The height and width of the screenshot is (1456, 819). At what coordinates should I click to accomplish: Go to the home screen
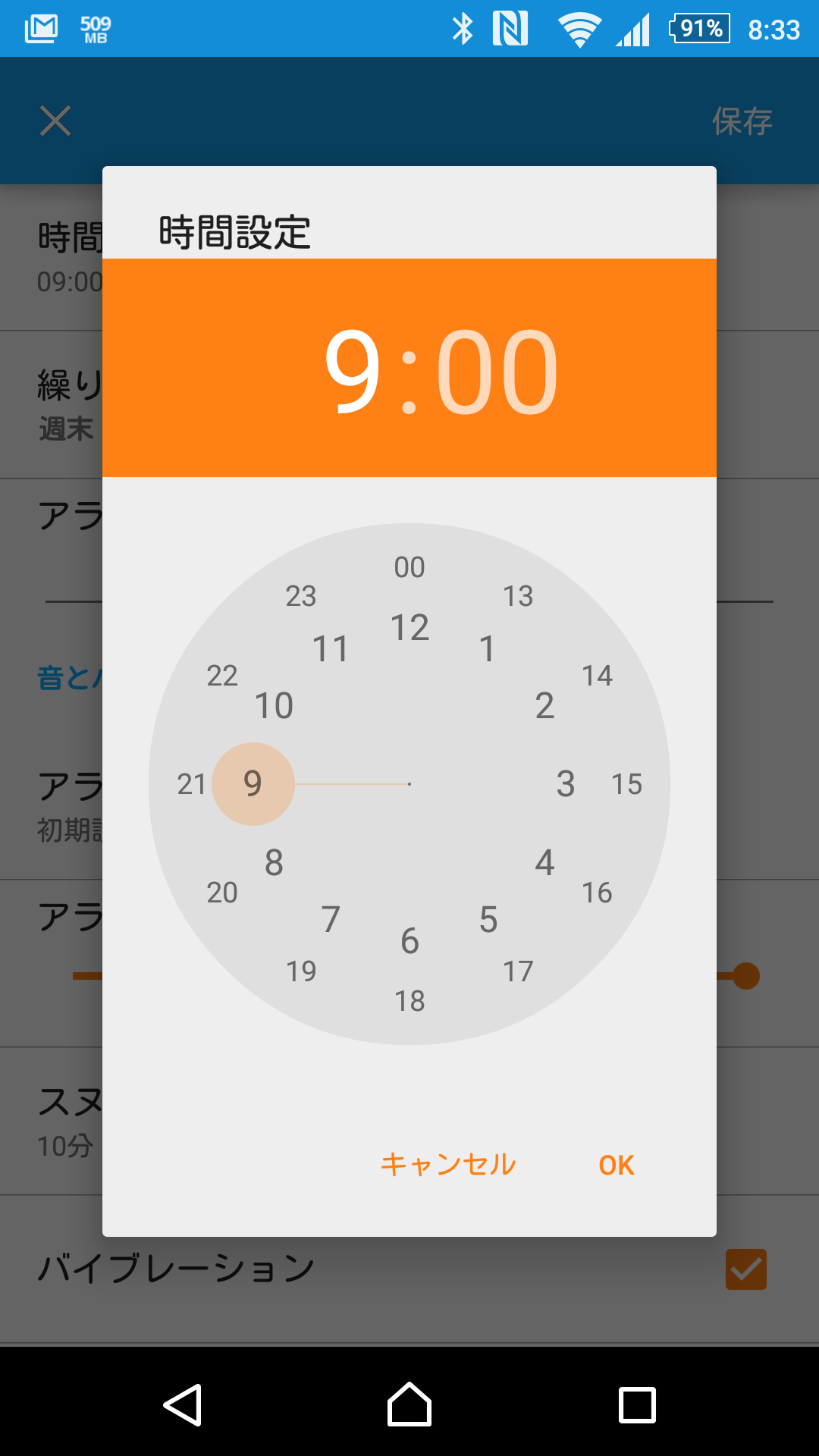click(409, 1404)
